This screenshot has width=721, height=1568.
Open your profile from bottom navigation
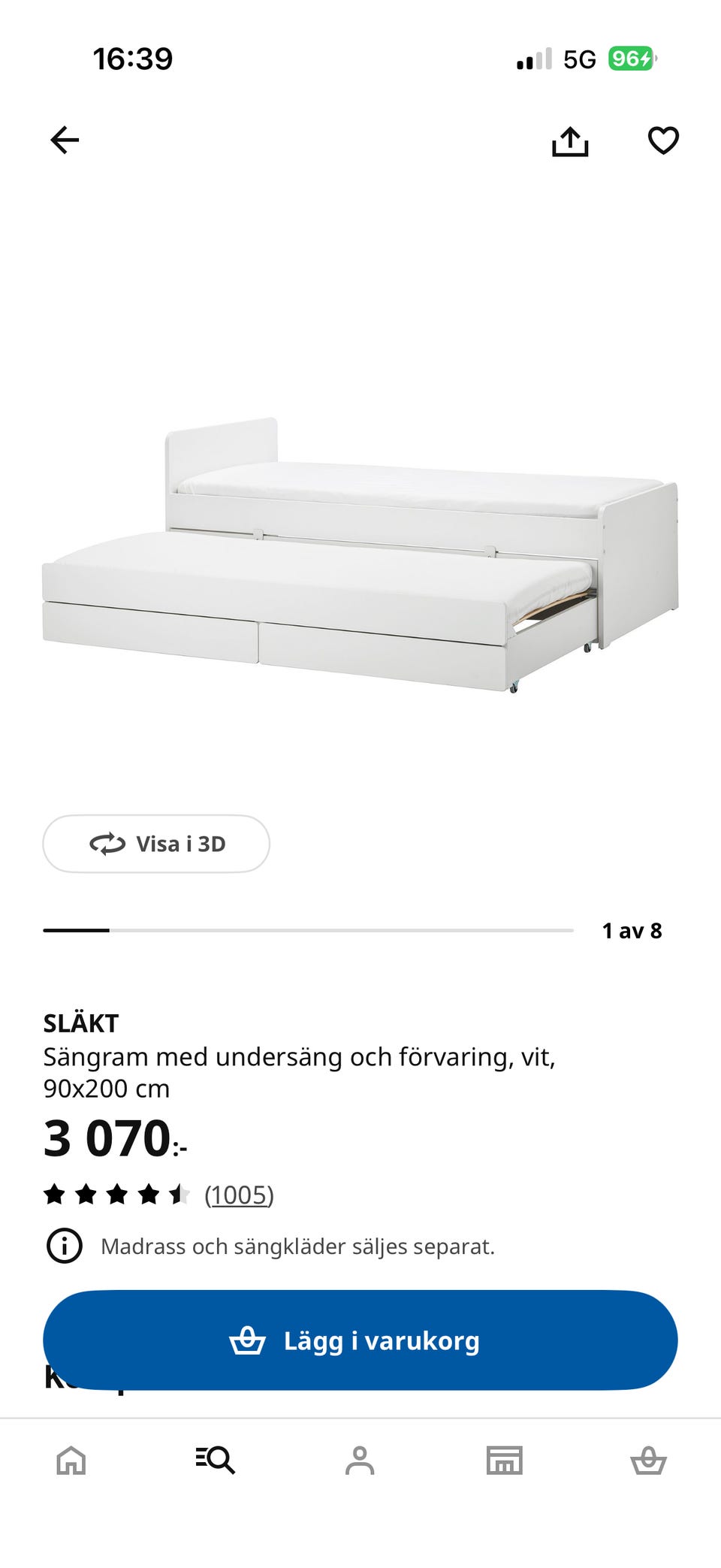pos(360,1461)
